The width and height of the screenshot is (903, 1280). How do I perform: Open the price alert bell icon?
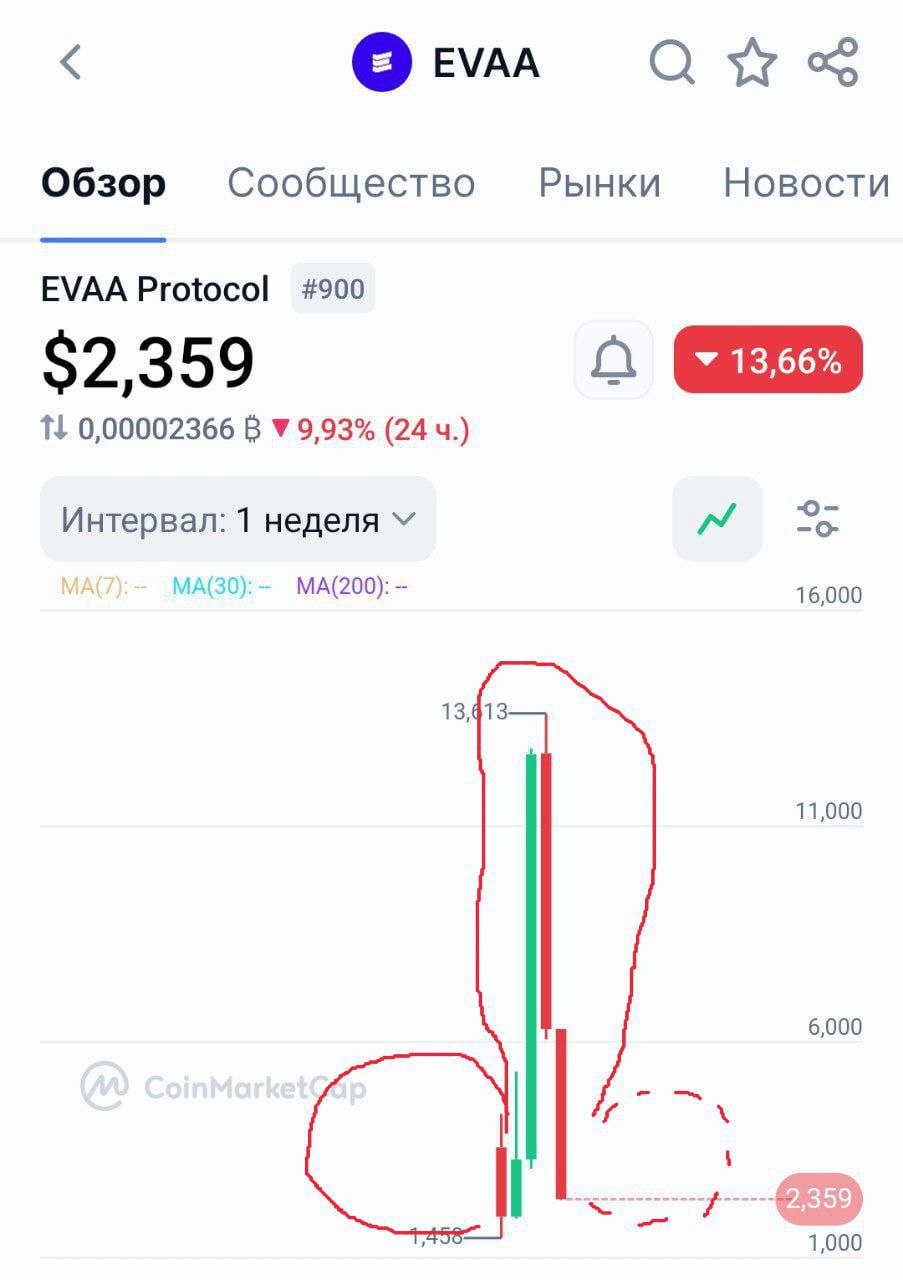pyautogui.click(x=613, y=360)
